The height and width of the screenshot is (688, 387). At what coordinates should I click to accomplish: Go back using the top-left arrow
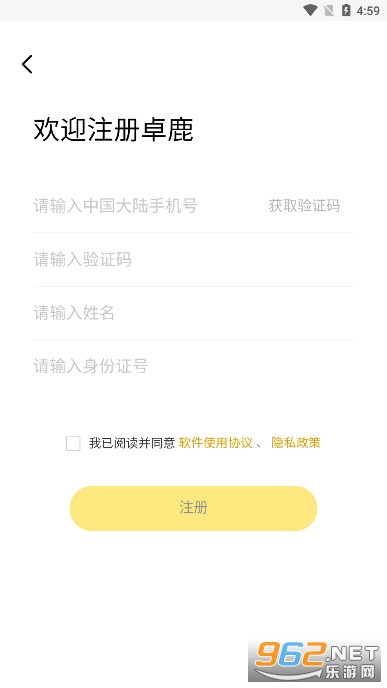coord(27,64)
